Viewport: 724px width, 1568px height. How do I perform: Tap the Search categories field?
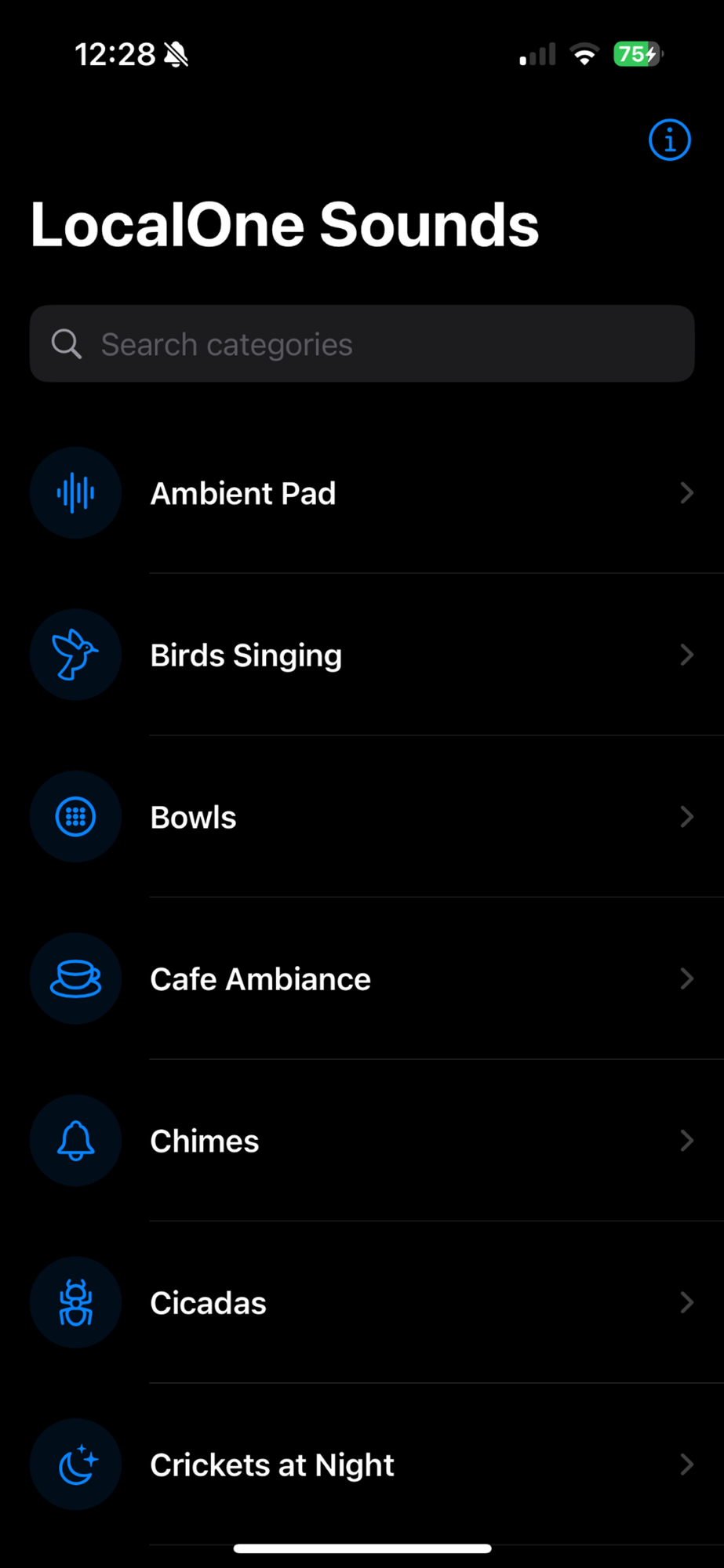click(x=362, y=344)
